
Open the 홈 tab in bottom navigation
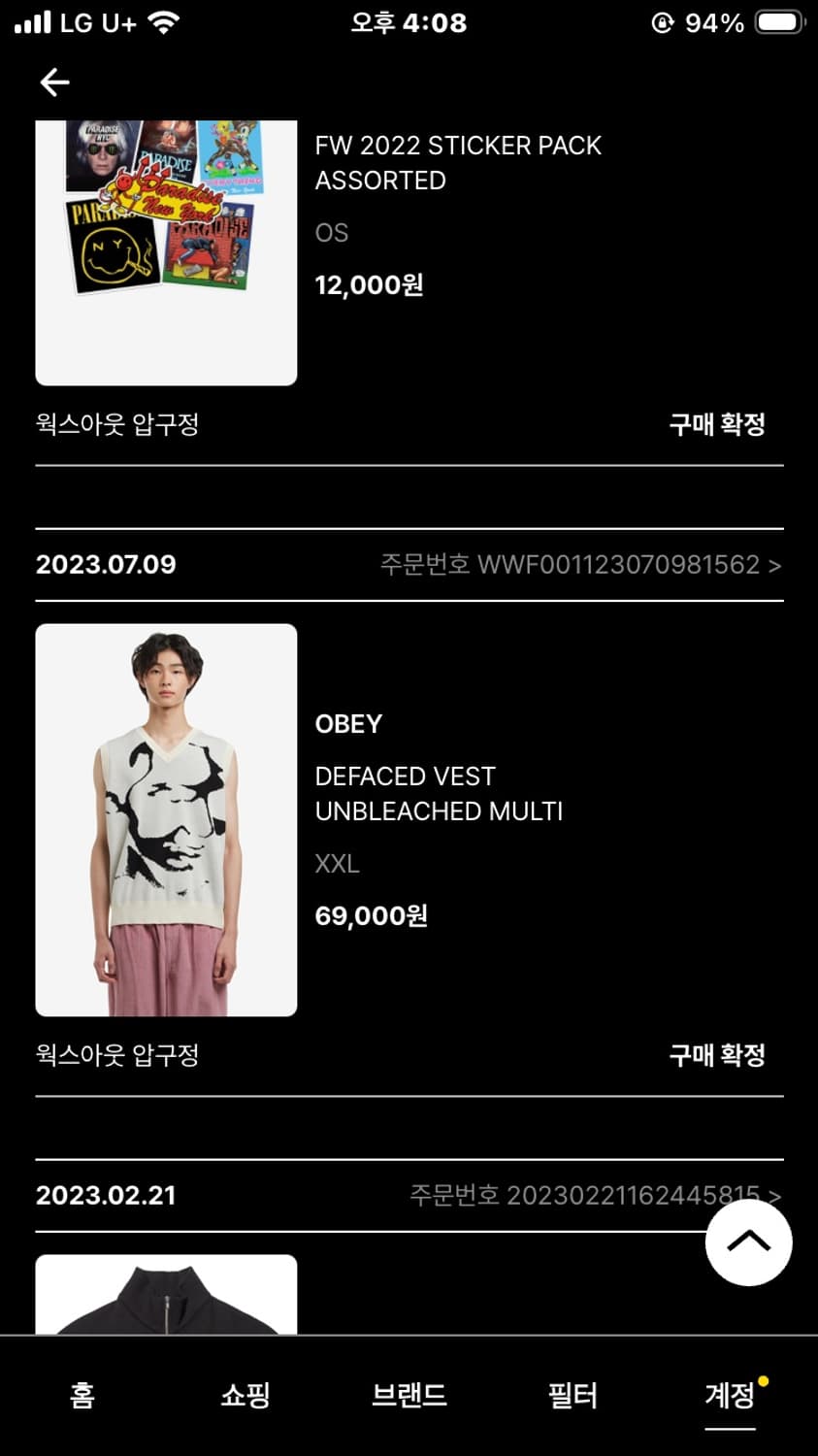coord(82,1396)
